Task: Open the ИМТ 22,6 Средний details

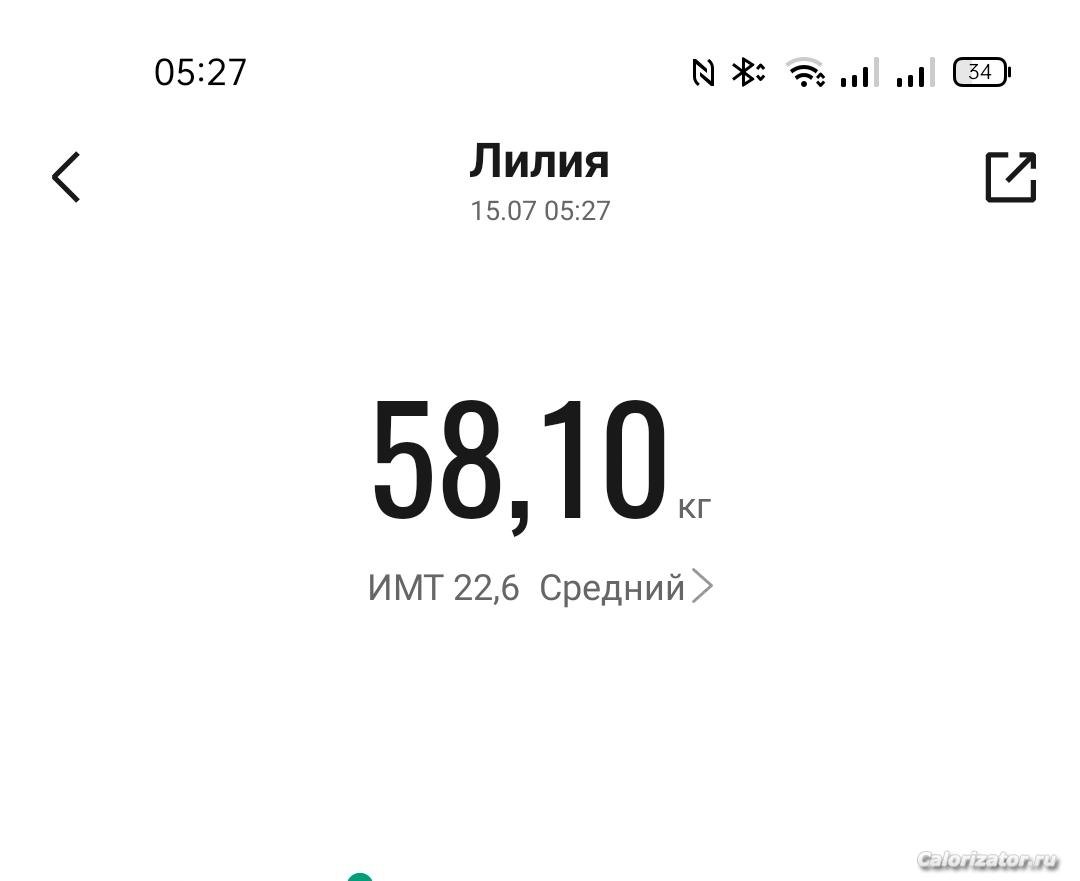Action: tap(541, 588)
